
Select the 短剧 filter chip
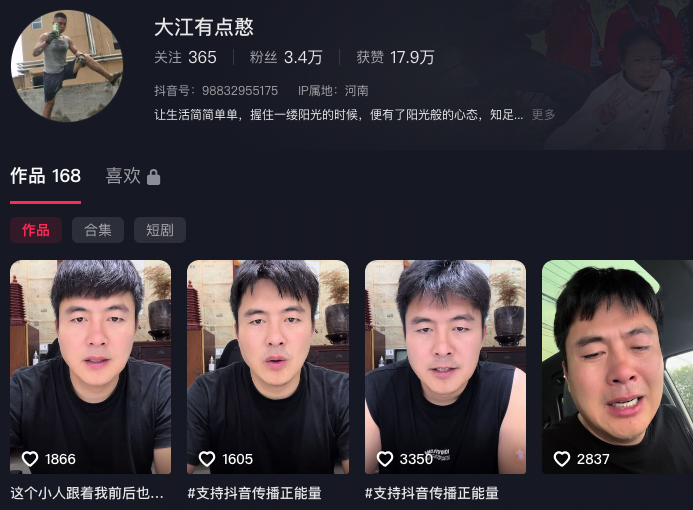click(x=159, y=230)
